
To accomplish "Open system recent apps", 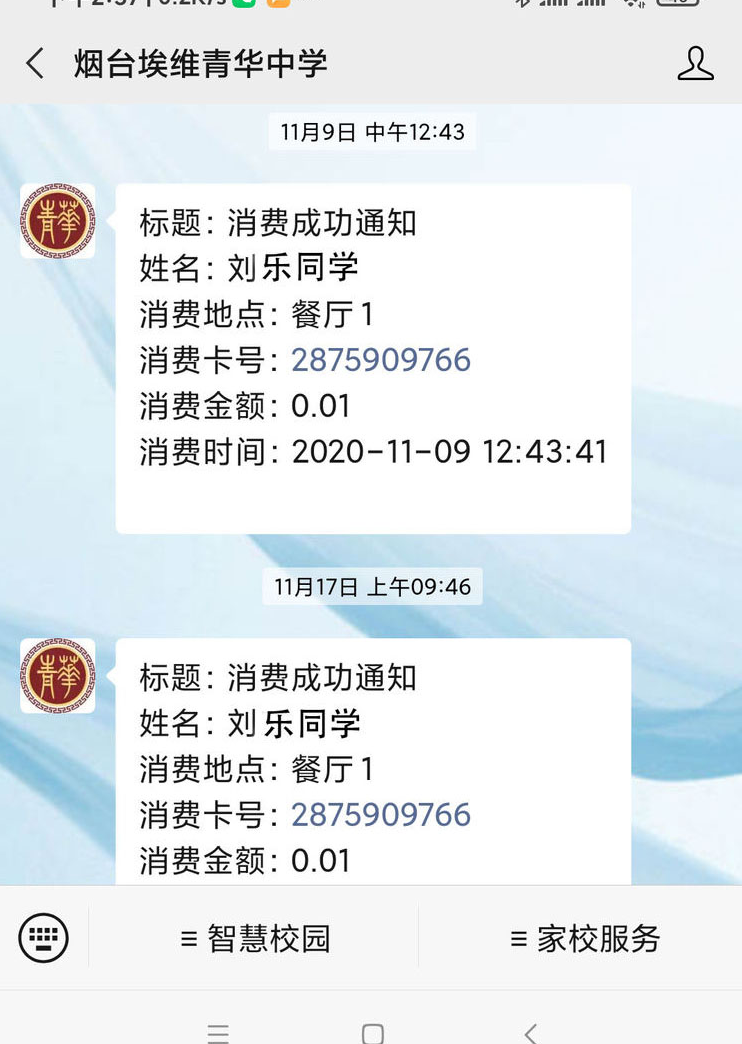I will pyautogui.click(x=218, y=1032).
